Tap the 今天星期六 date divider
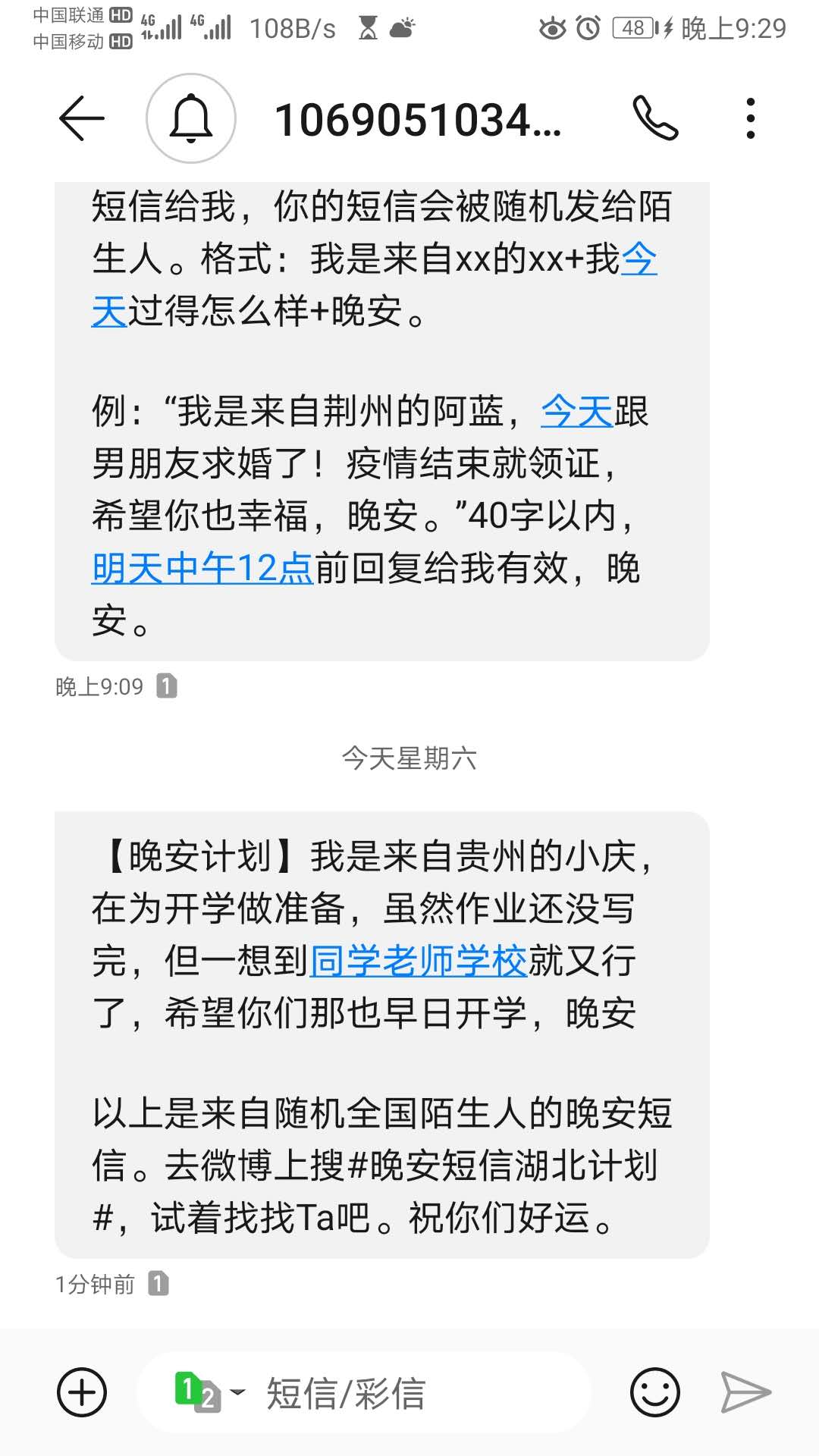Viewport: 819px width, 1456px height. coord(409,758)
